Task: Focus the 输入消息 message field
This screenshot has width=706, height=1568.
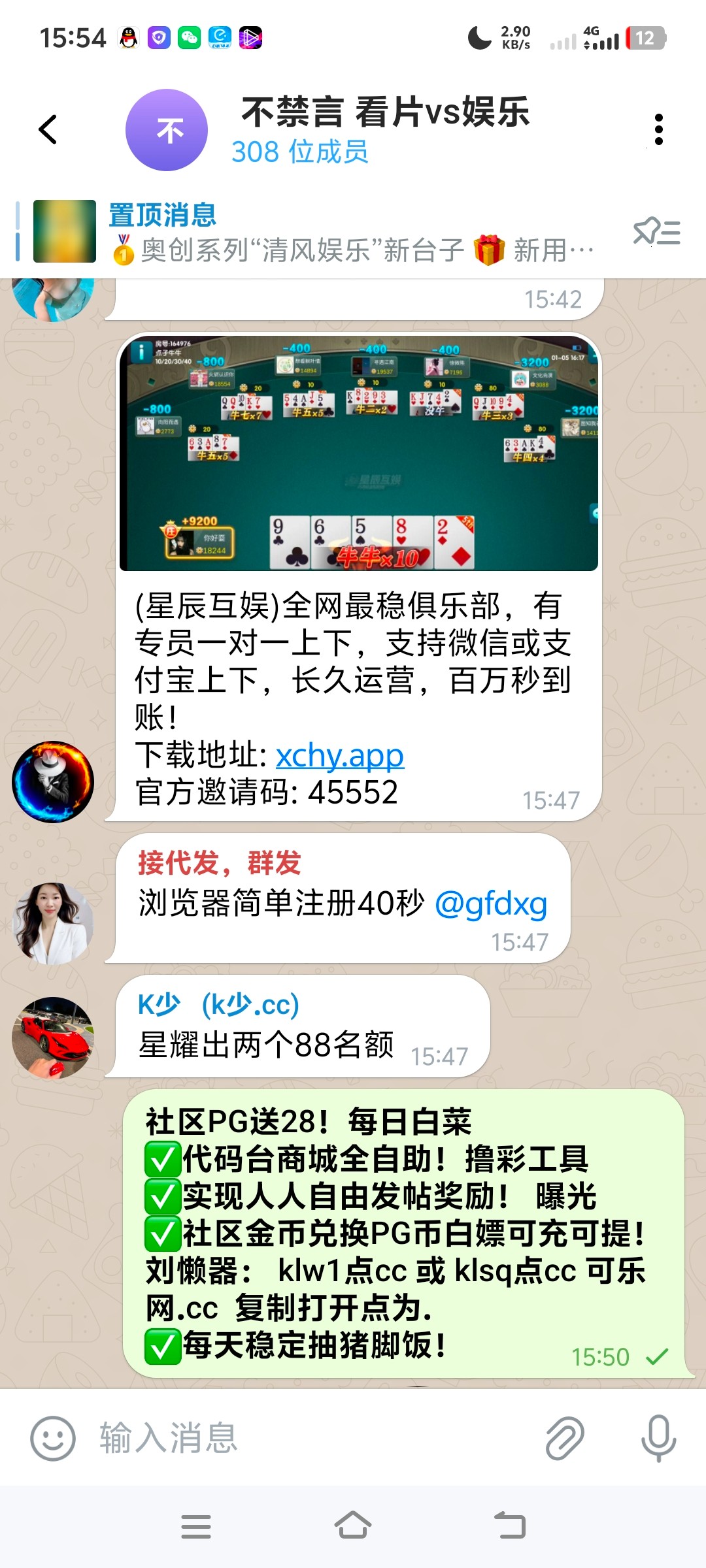Action: tap(314, 1438)
